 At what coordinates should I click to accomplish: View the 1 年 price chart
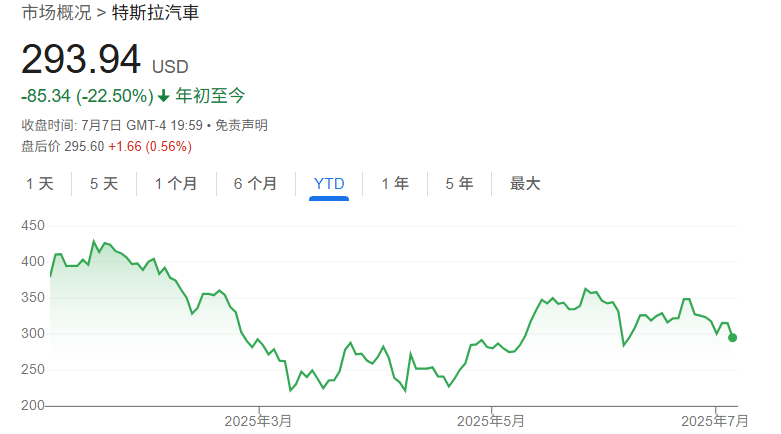395,184
